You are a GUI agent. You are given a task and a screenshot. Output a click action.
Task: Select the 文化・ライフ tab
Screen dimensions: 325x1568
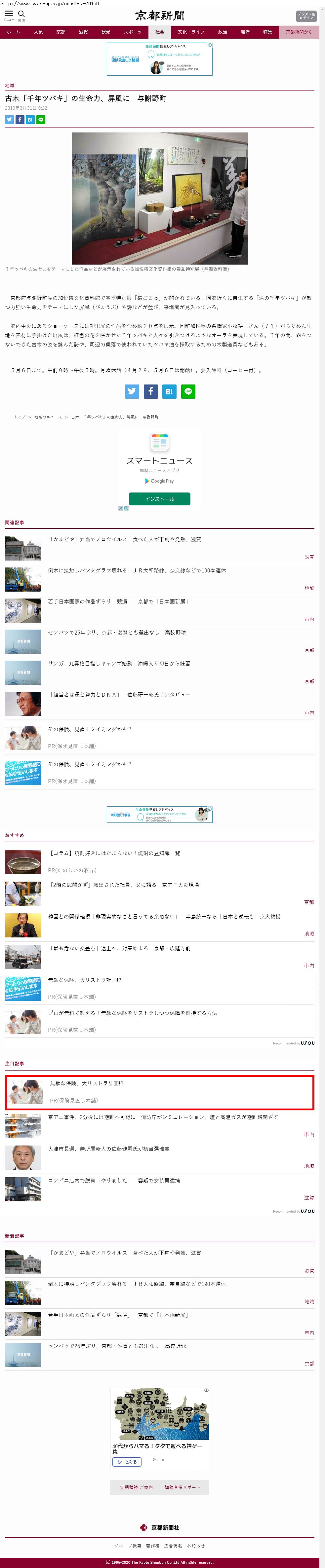pyautogui.click(x=191, y=32)
